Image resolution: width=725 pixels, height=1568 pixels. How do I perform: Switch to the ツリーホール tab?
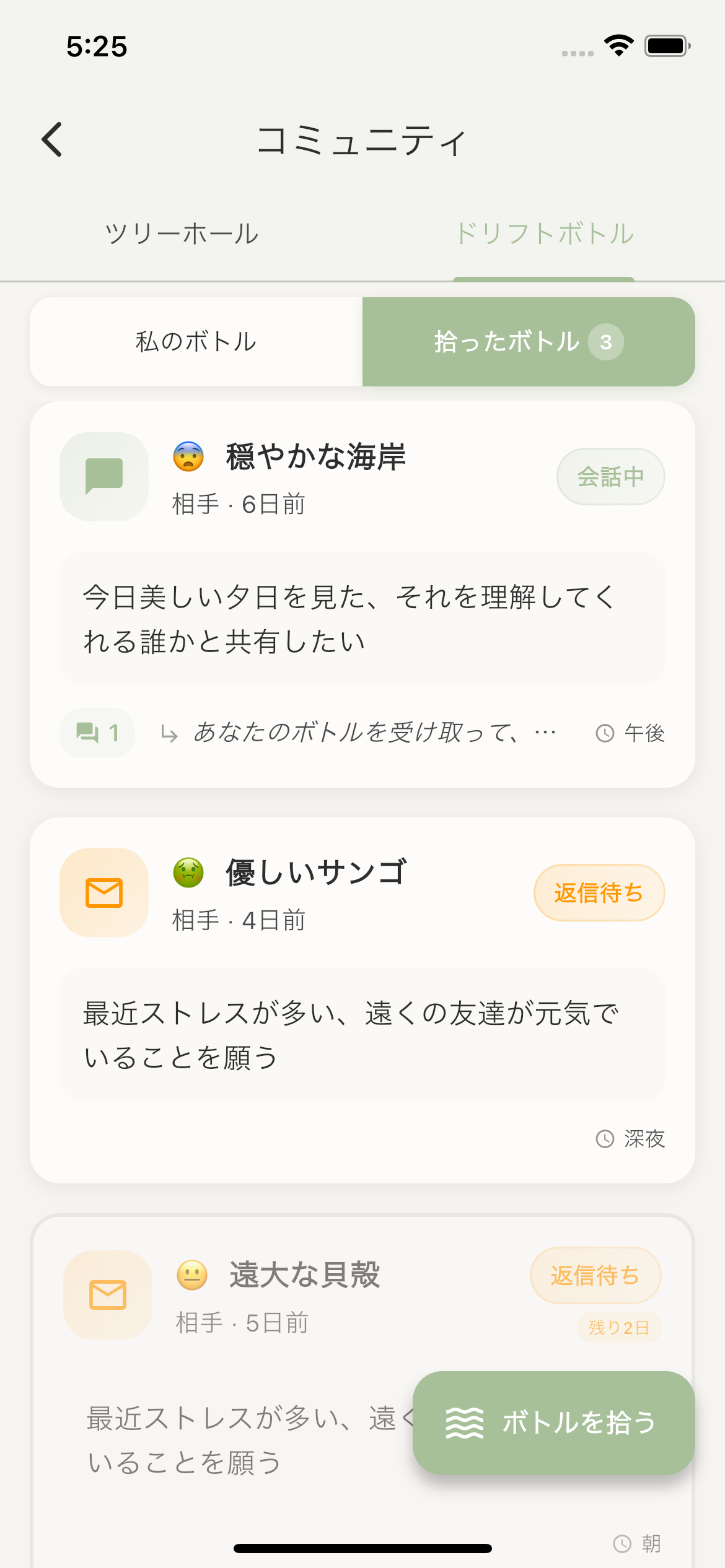(x=182, y=233)
